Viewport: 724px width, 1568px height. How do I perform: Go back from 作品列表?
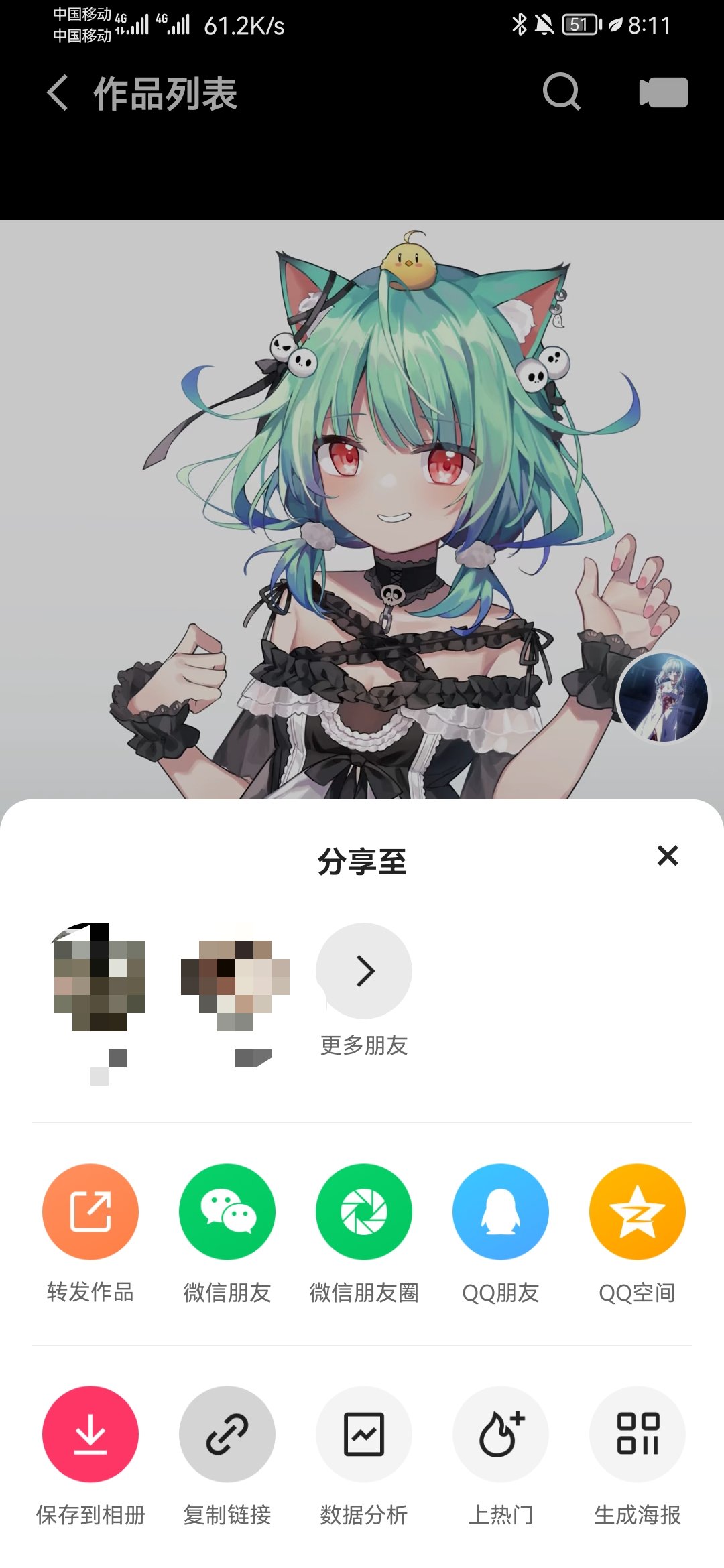pos(58,92)
